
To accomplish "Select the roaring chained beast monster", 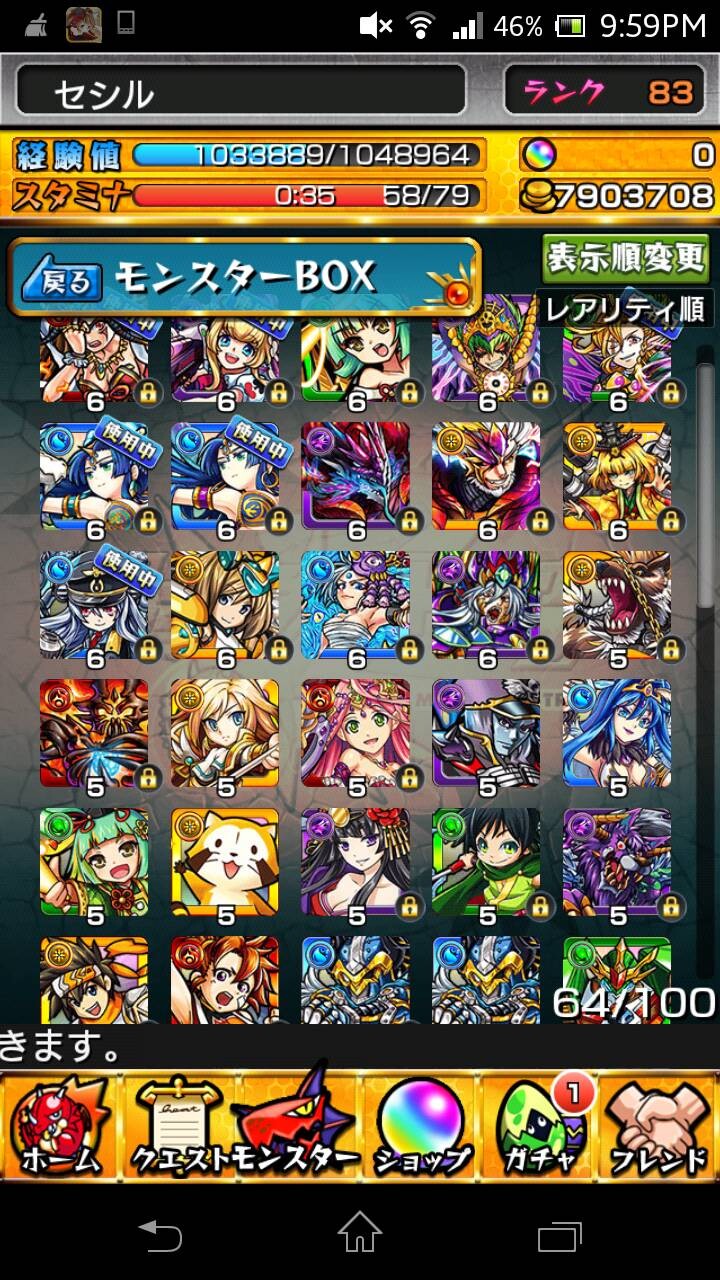I will 617,606.
